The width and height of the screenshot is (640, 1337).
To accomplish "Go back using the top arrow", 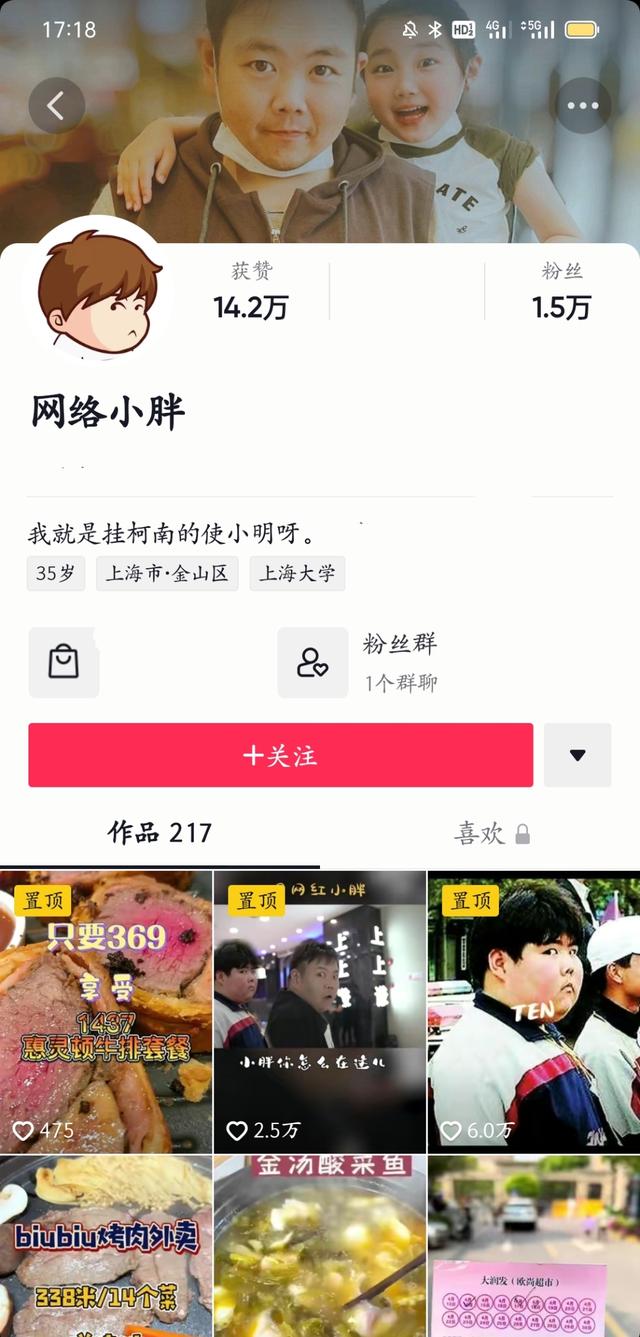I will point(56,106).
